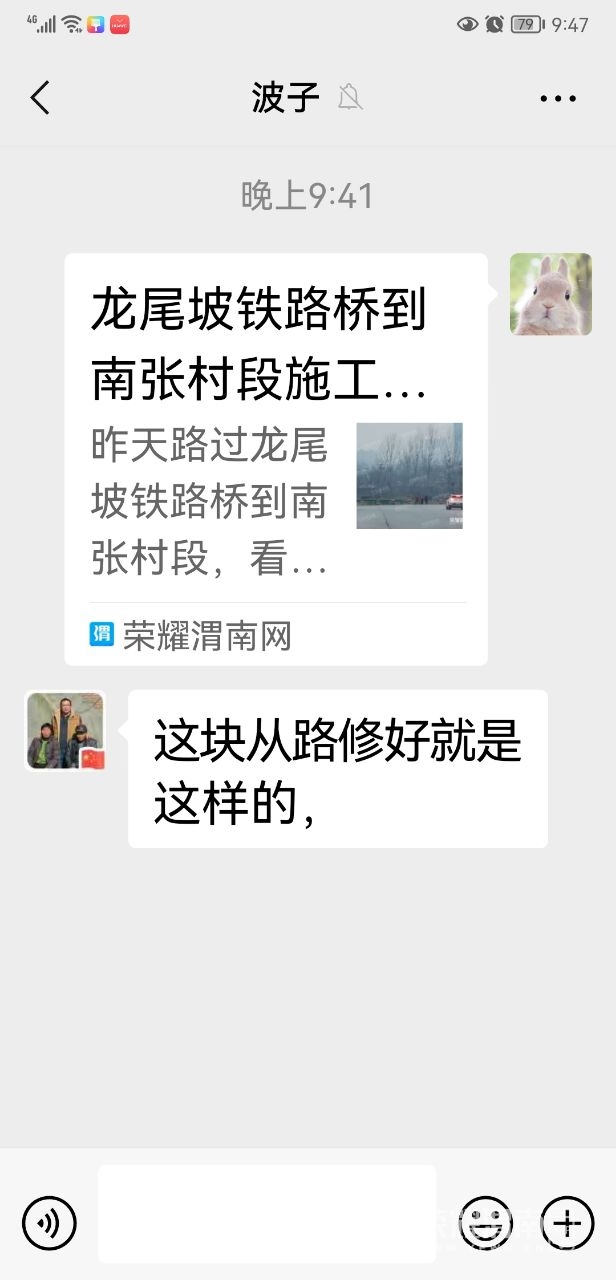Screen dimensions: 616x1280
Task: Switch to voice message input
Action: pyautogui.click(x=49, y=1222)
